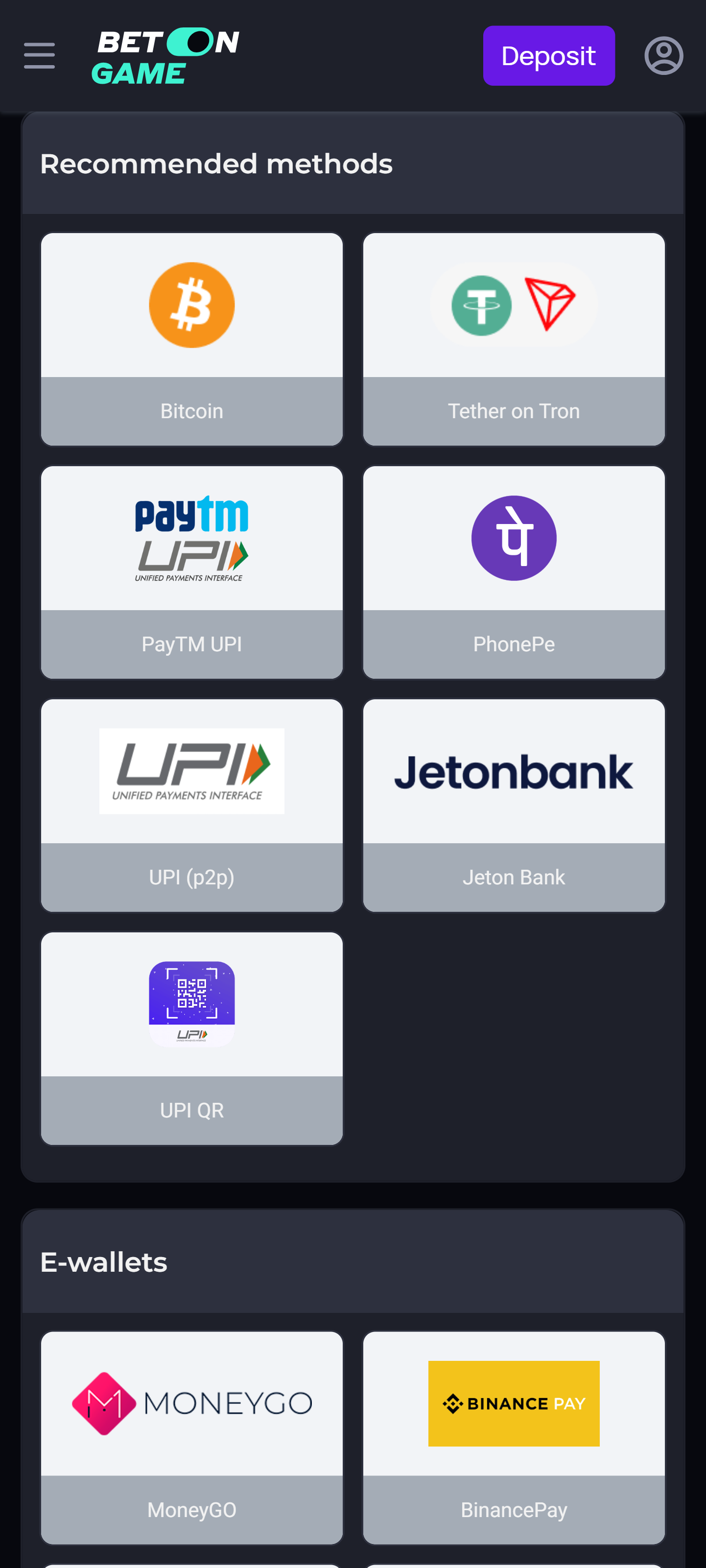The image size is (706, 1568).
Task: Open the hamburger navigation menu
Action: pos(39,55)
